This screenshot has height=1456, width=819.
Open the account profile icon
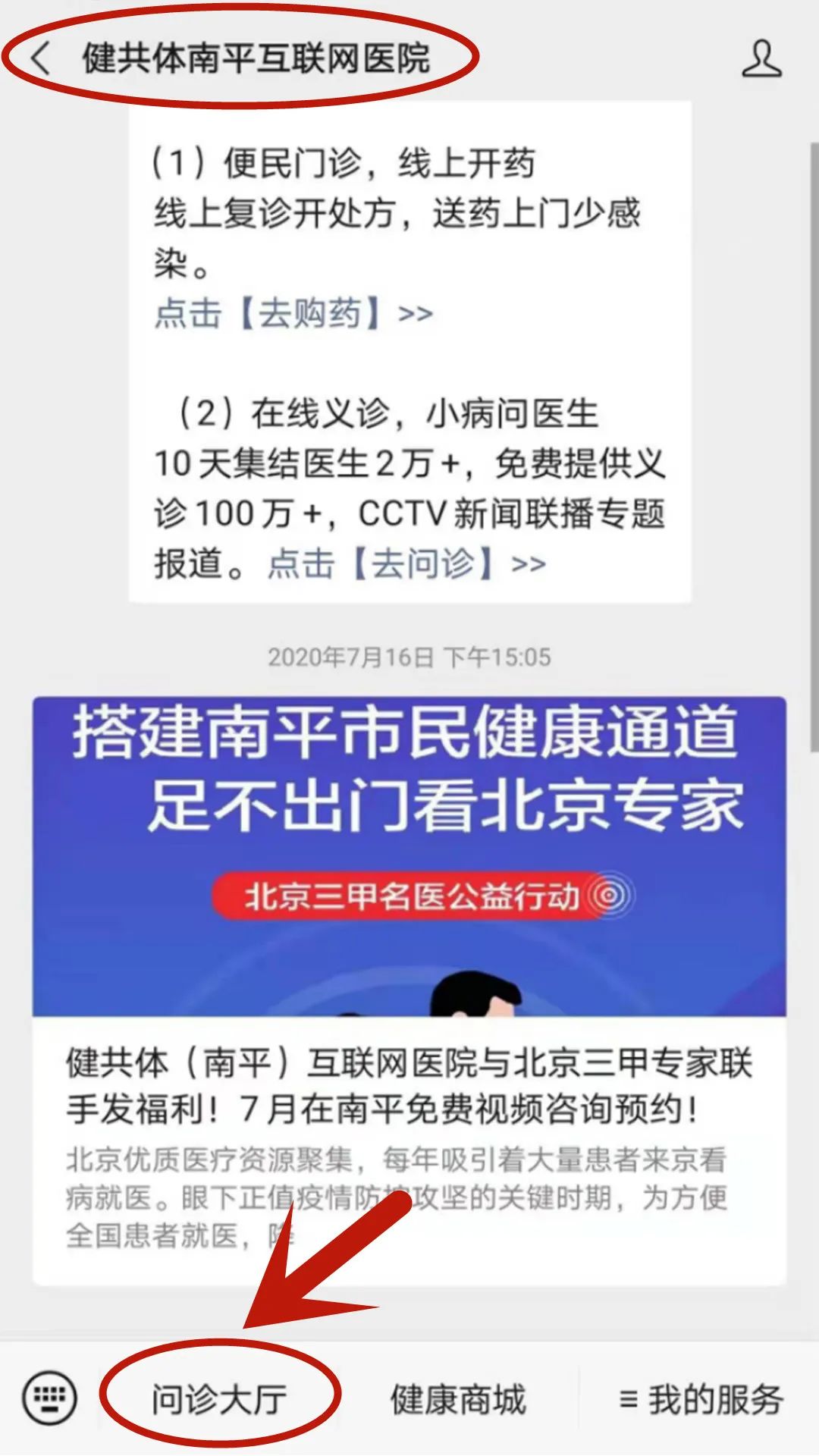tap(761, 59)
